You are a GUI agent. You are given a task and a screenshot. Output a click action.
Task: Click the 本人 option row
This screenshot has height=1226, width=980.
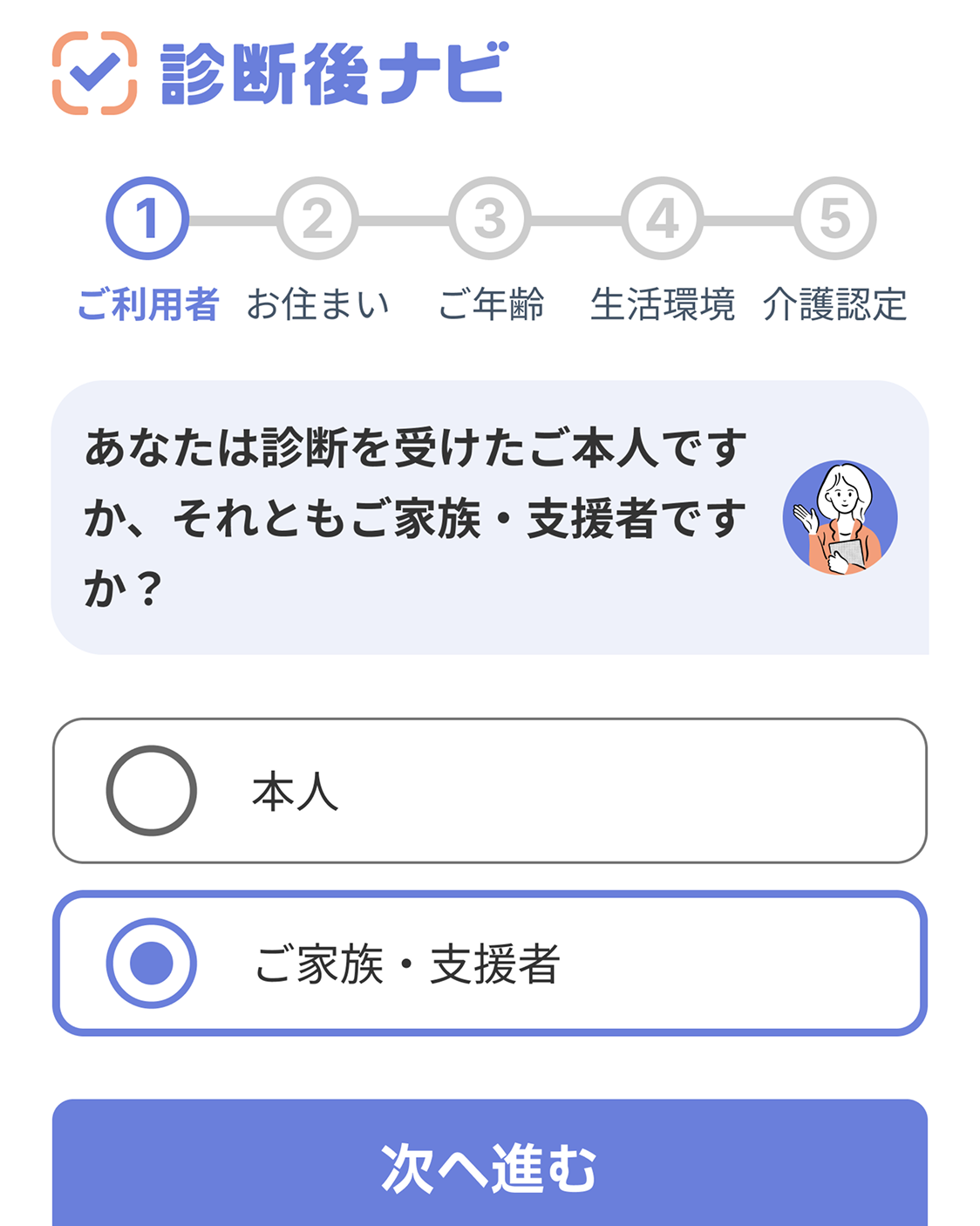[x=488, y=790]
